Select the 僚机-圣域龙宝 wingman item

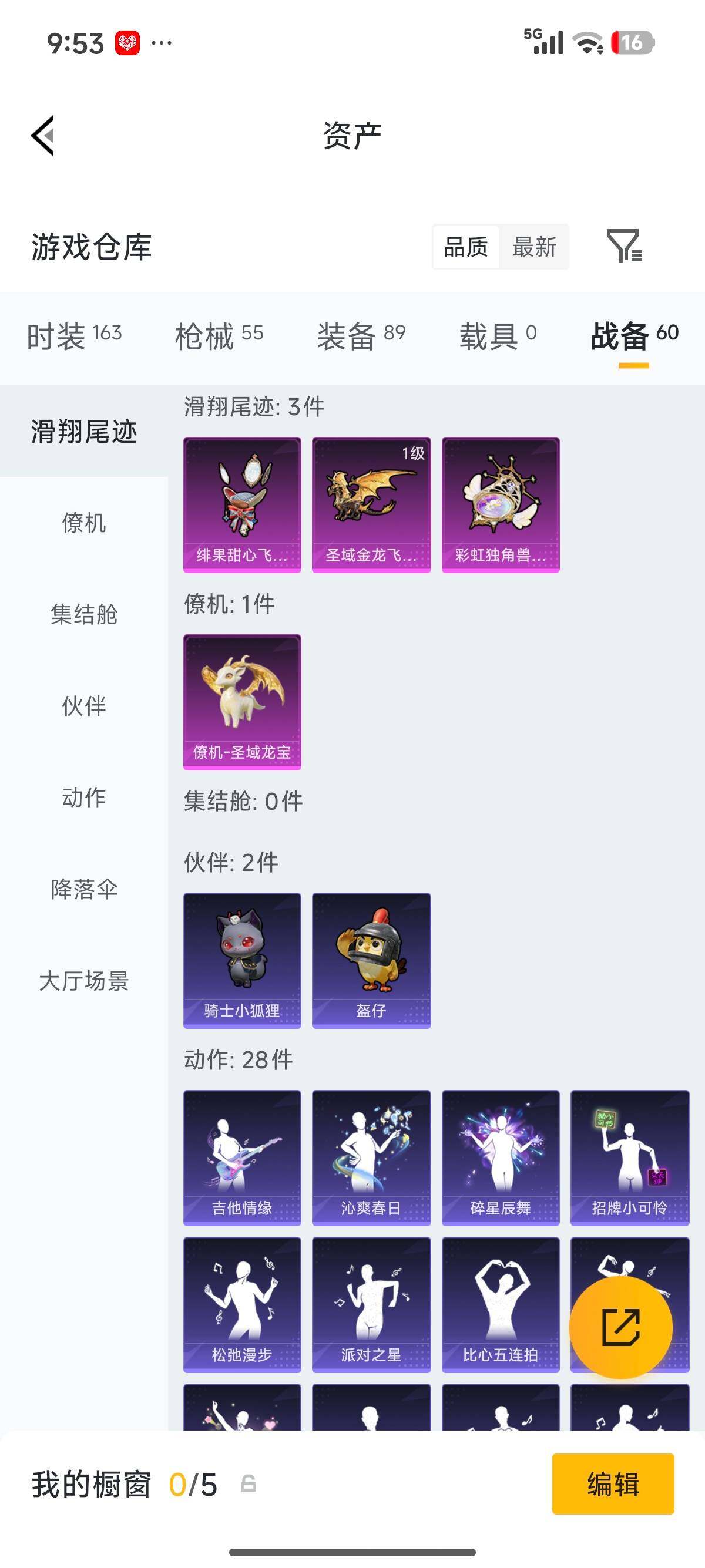[x=241, y=700]
